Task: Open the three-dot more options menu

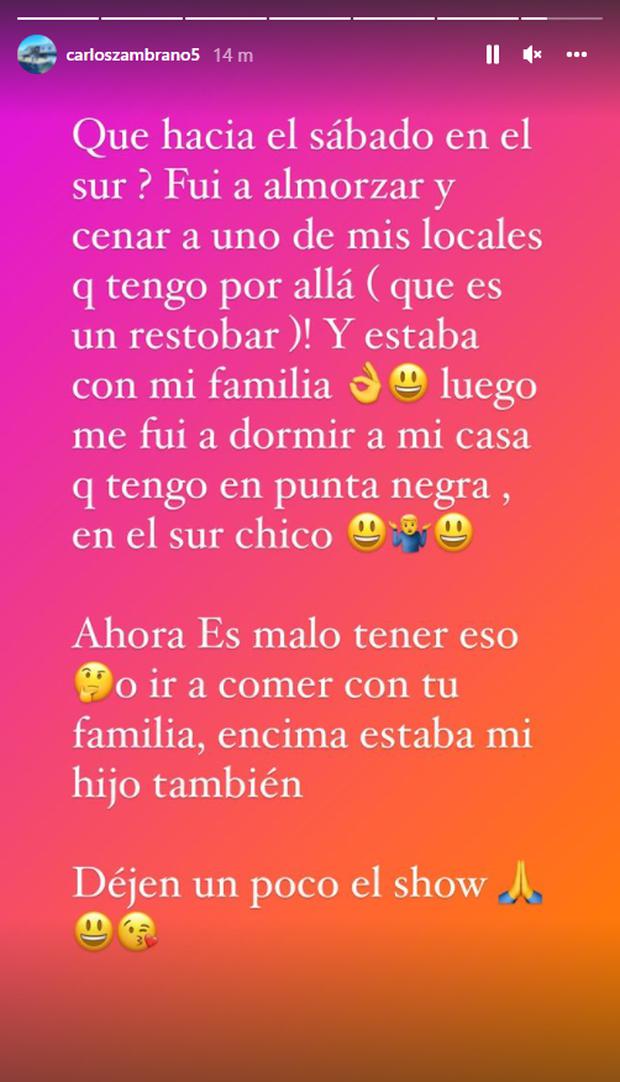Action: 576,55
